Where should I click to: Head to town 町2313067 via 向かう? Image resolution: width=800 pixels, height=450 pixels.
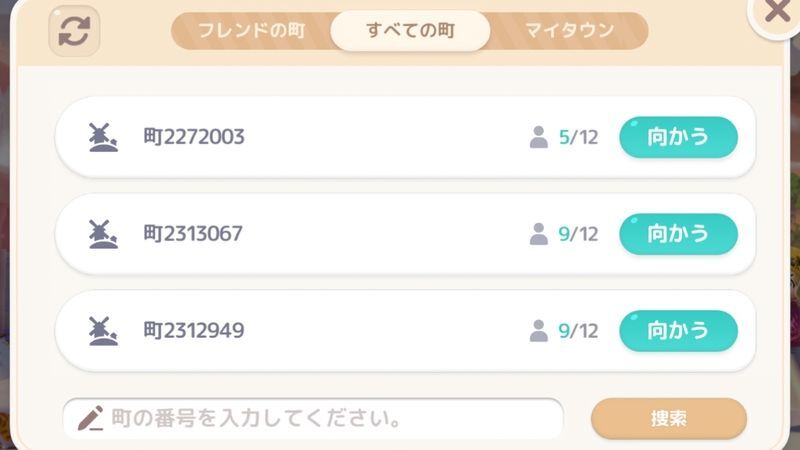pyautogui.click(x=678, y=234)
